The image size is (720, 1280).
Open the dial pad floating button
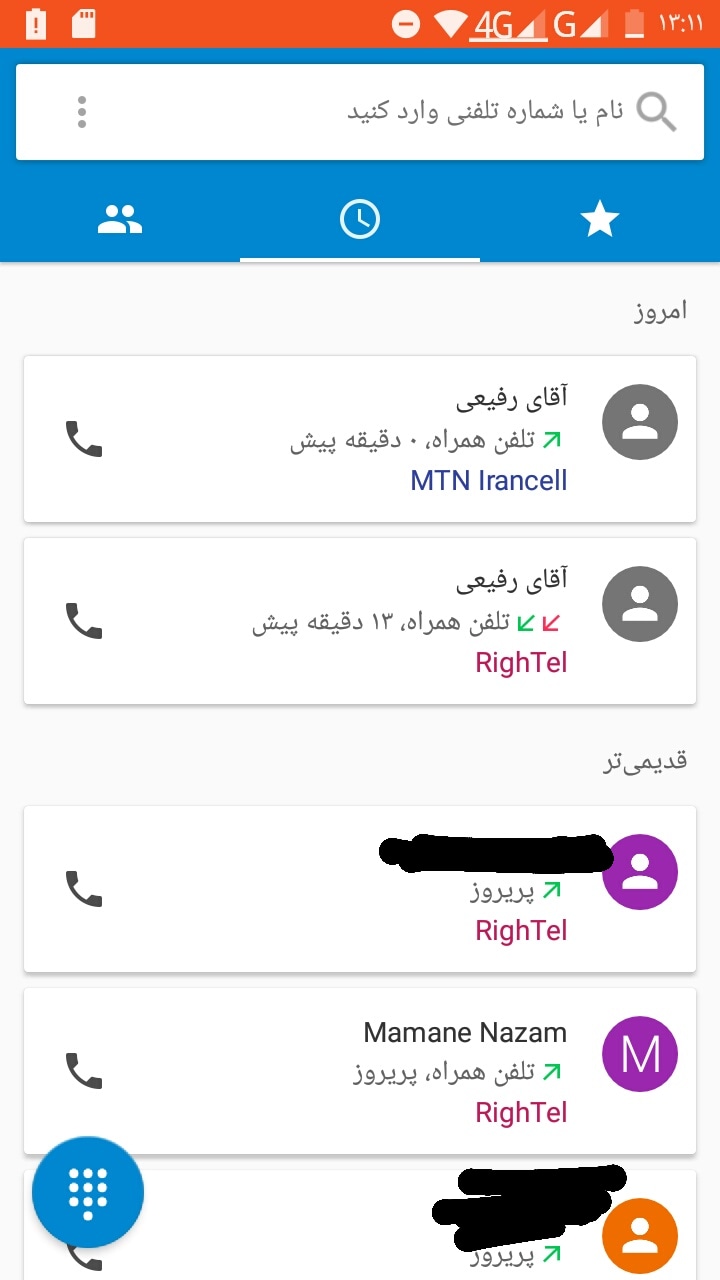tap(88, 1192)
